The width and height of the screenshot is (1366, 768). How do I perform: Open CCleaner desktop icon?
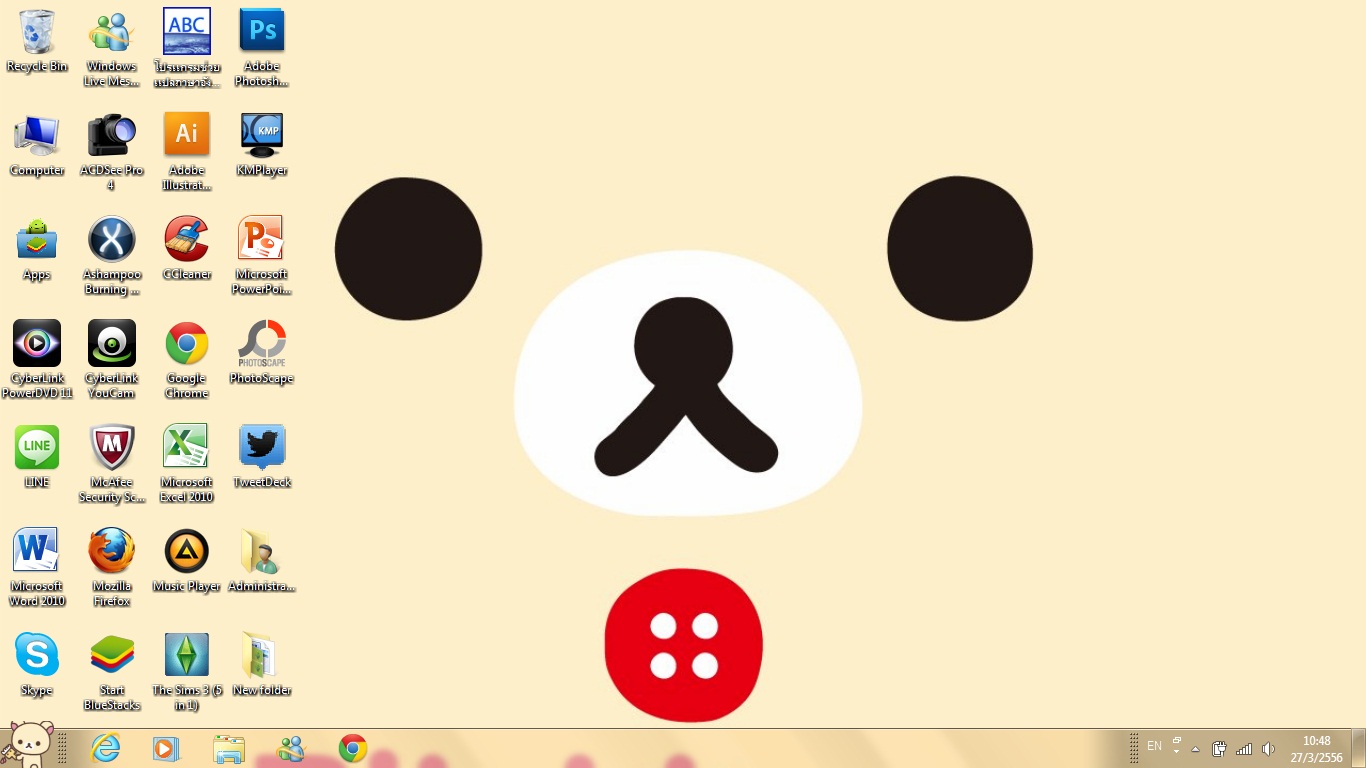point(187,239)
